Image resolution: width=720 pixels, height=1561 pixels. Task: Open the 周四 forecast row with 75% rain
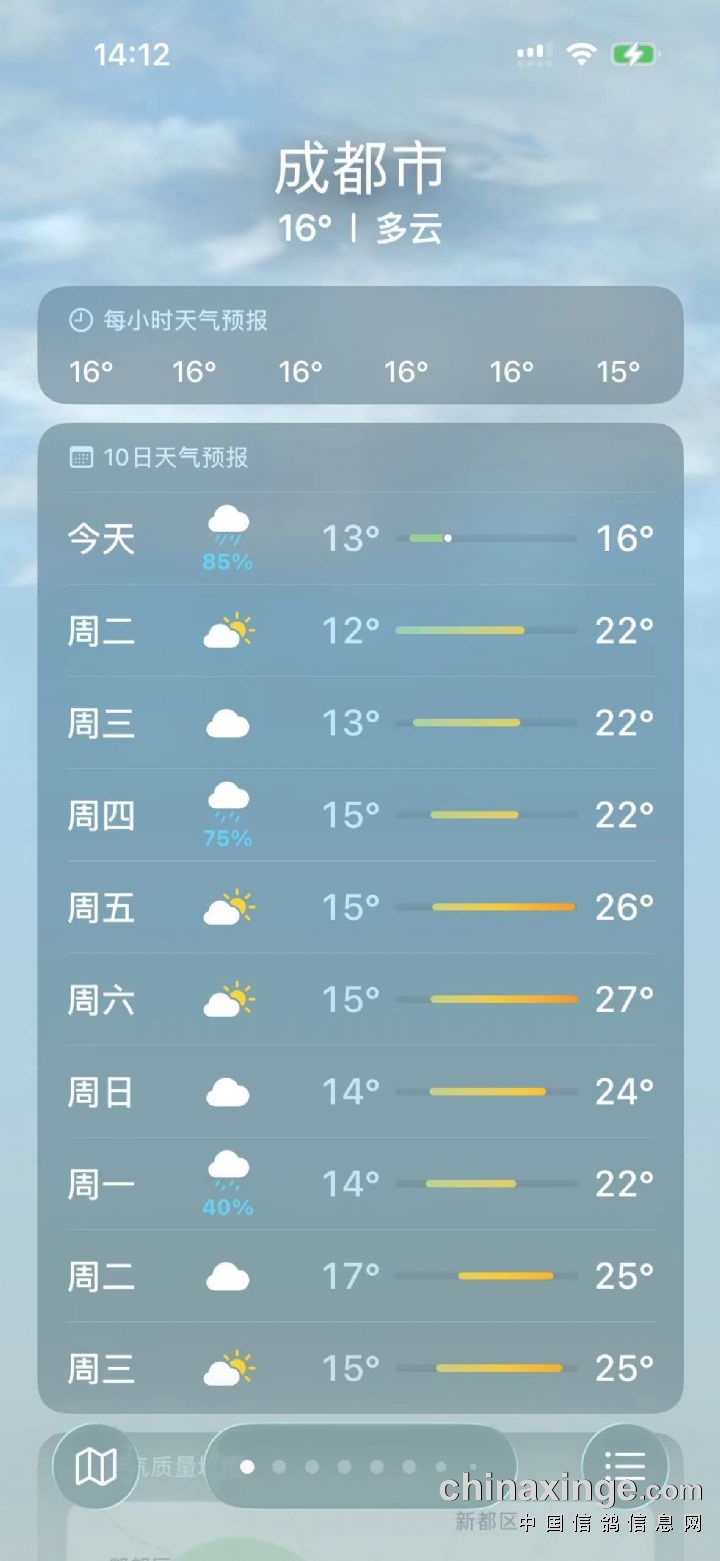point(360,815)
